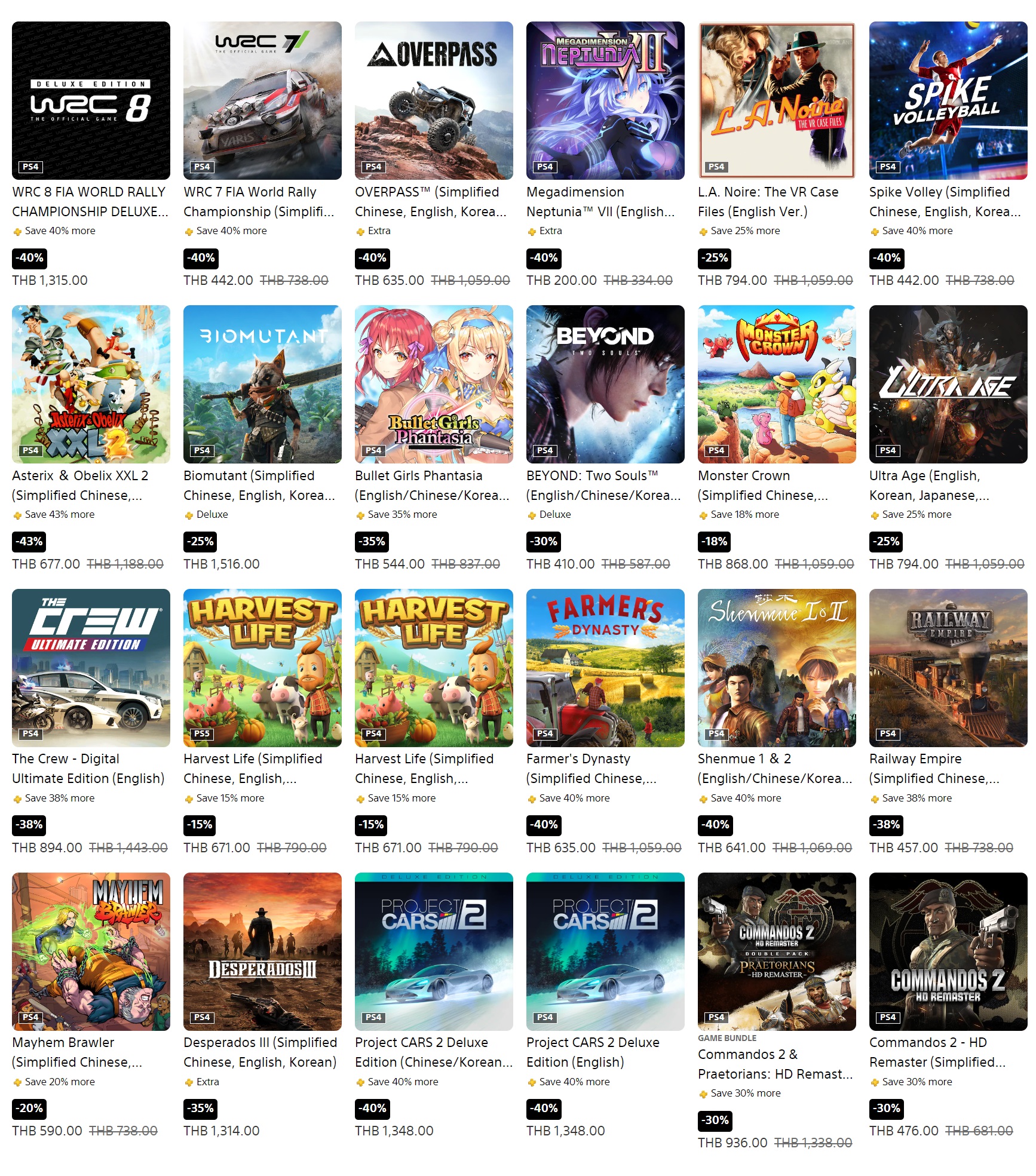Open Mayhem Brawler product card
This screenshot has width=1036, height=1176.
(x=91, y=951)
